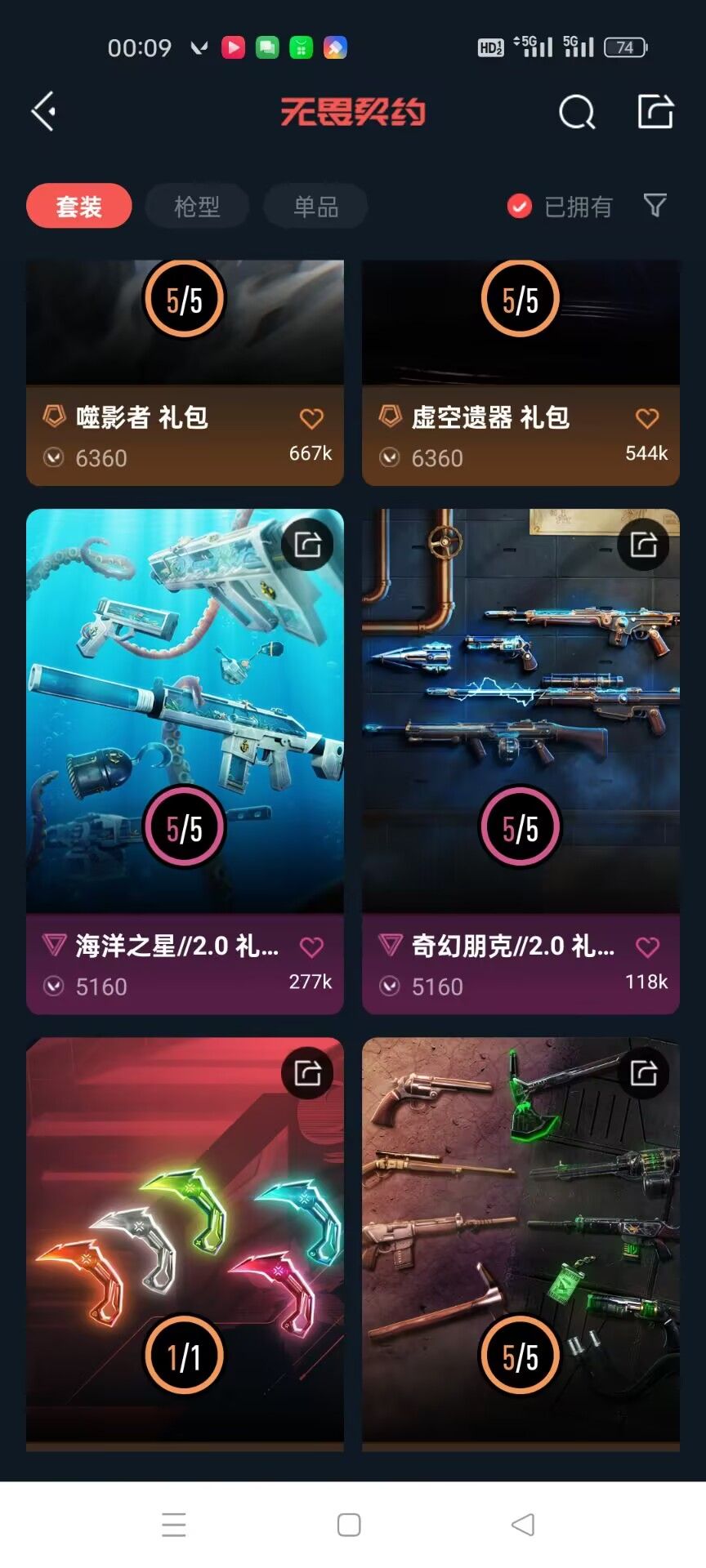The image size is (706, 1568).
Task: Open the rusty and green weapons bundle card
Action: tap(521, 1241)
